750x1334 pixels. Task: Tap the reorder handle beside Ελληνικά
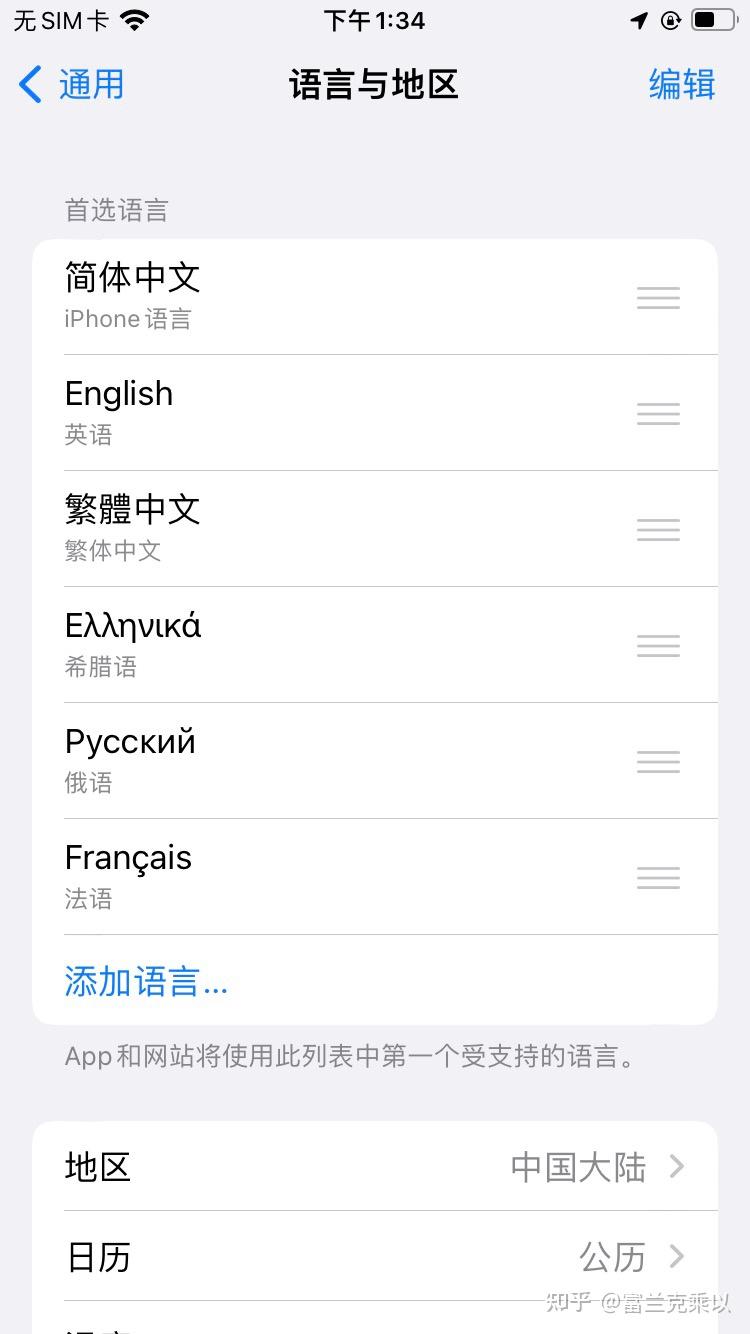(658, 645)
